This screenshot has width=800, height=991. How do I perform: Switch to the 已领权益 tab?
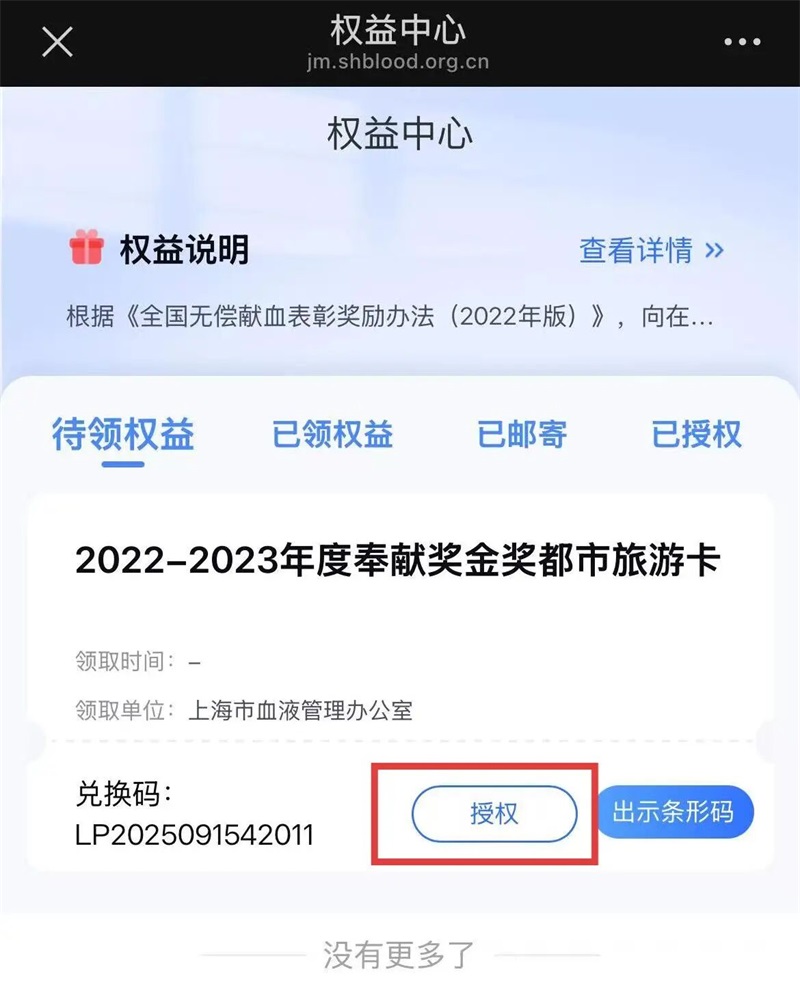tap(332, 435)
